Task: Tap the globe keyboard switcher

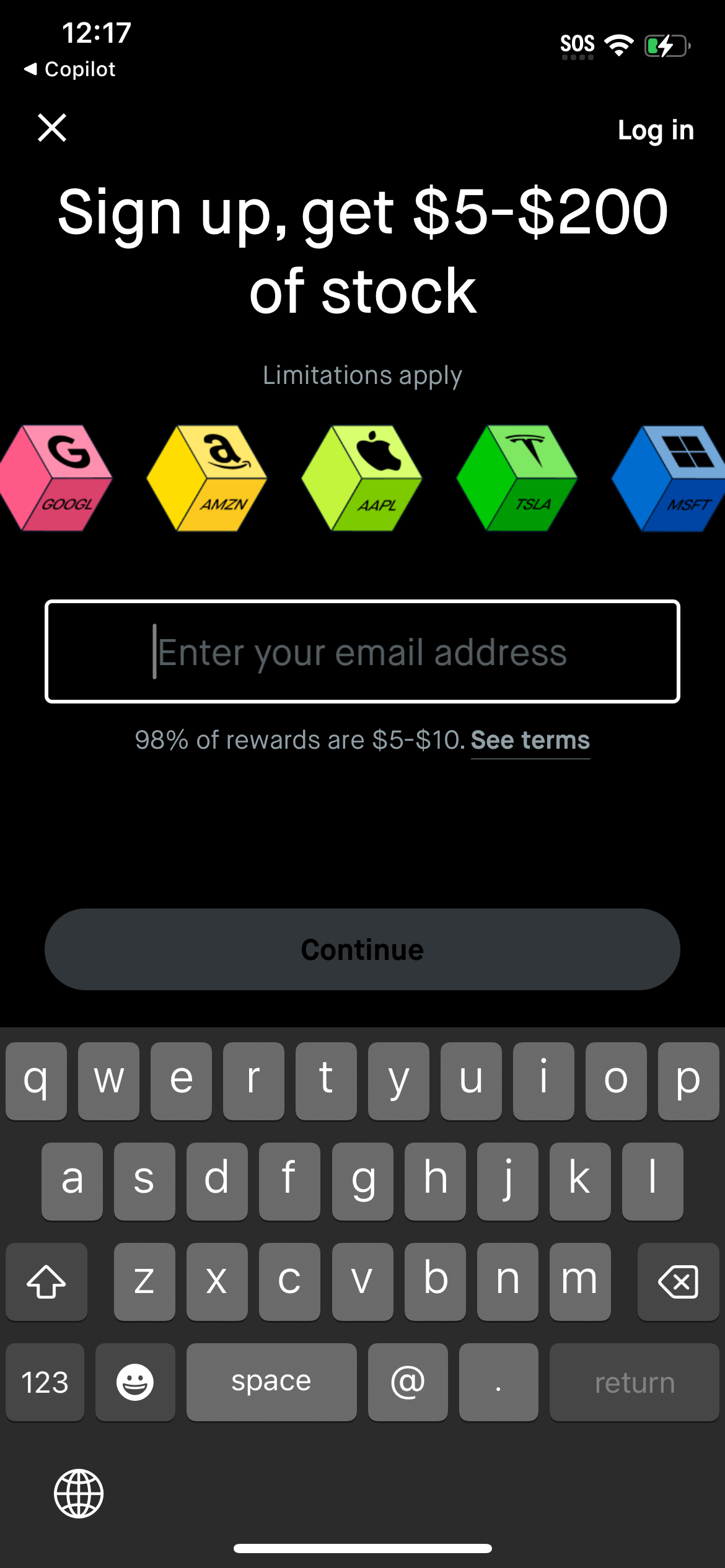Action: (x=79, y=1494)
